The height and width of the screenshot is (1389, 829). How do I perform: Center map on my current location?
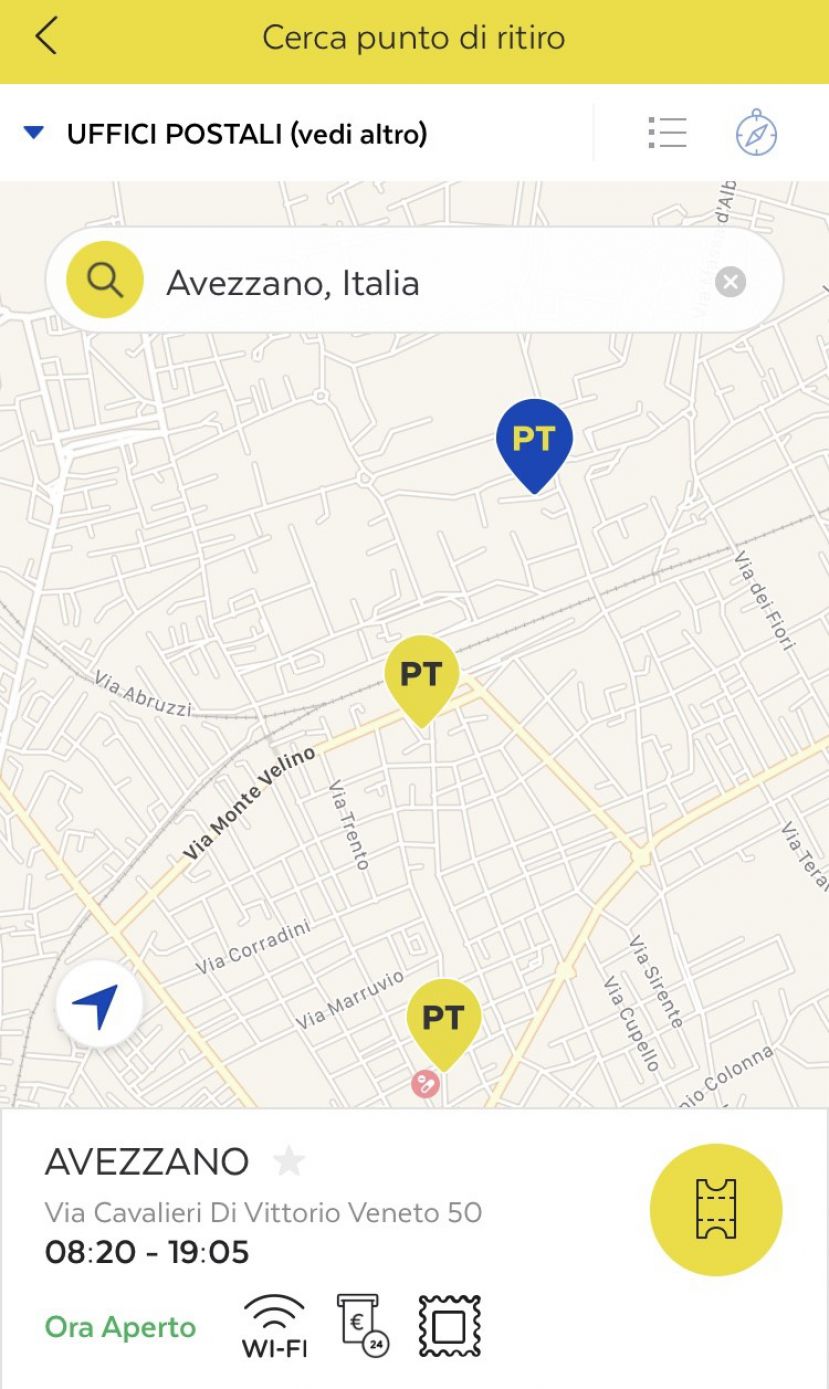coord(98,1004)
